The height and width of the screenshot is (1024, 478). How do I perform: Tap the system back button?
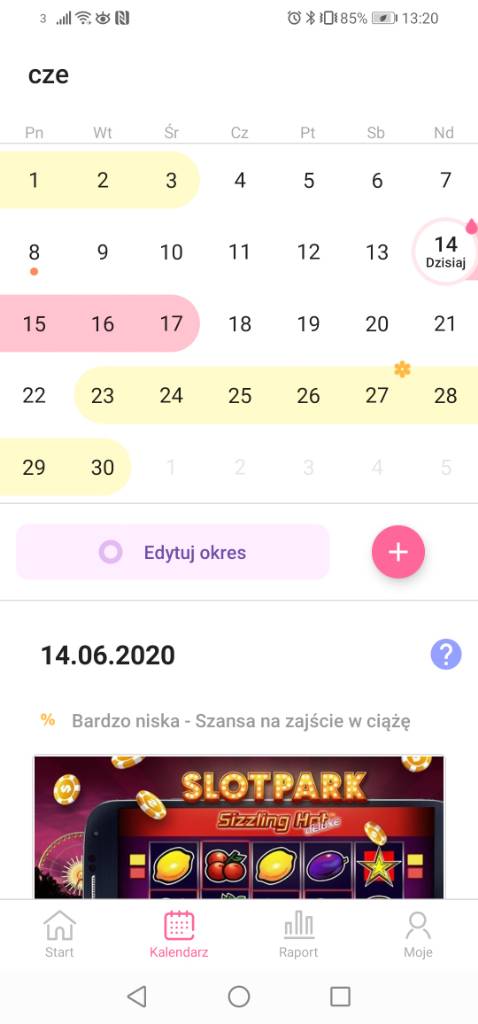(x=136, y=997)
